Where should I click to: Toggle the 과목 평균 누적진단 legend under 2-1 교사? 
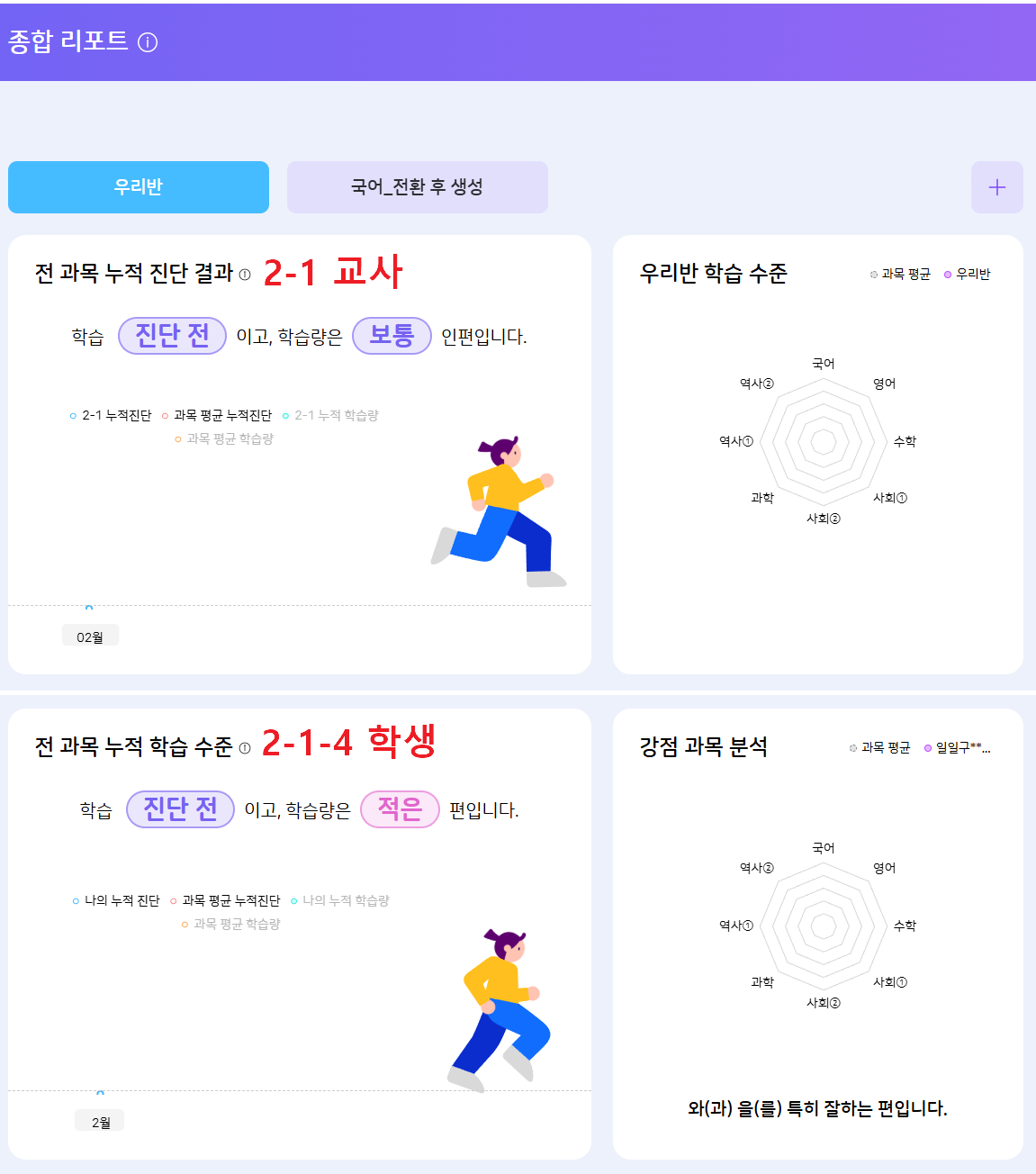217,415
